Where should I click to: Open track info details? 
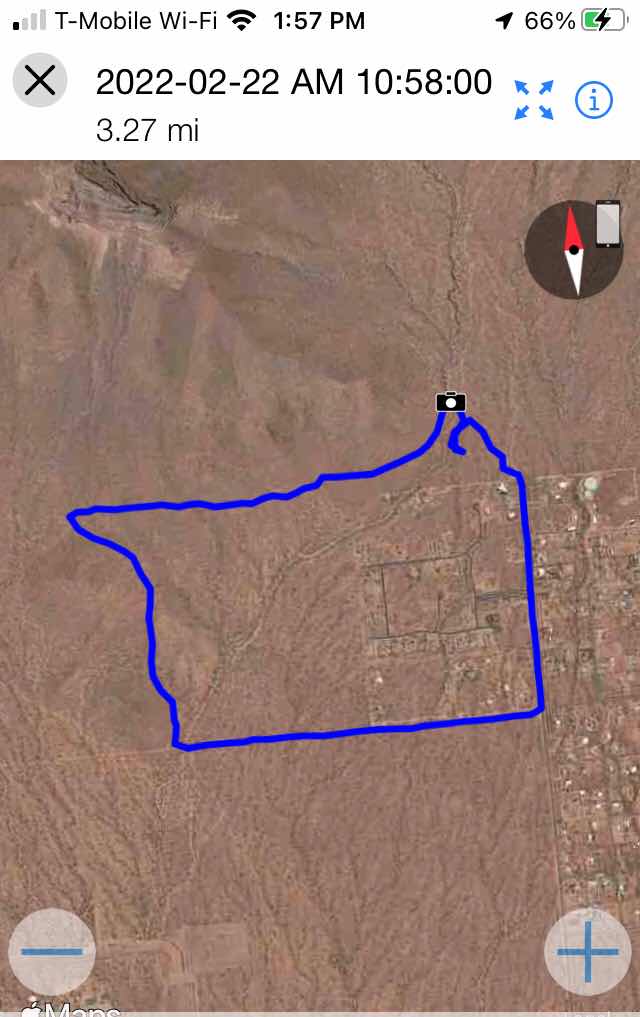point(593,100)
